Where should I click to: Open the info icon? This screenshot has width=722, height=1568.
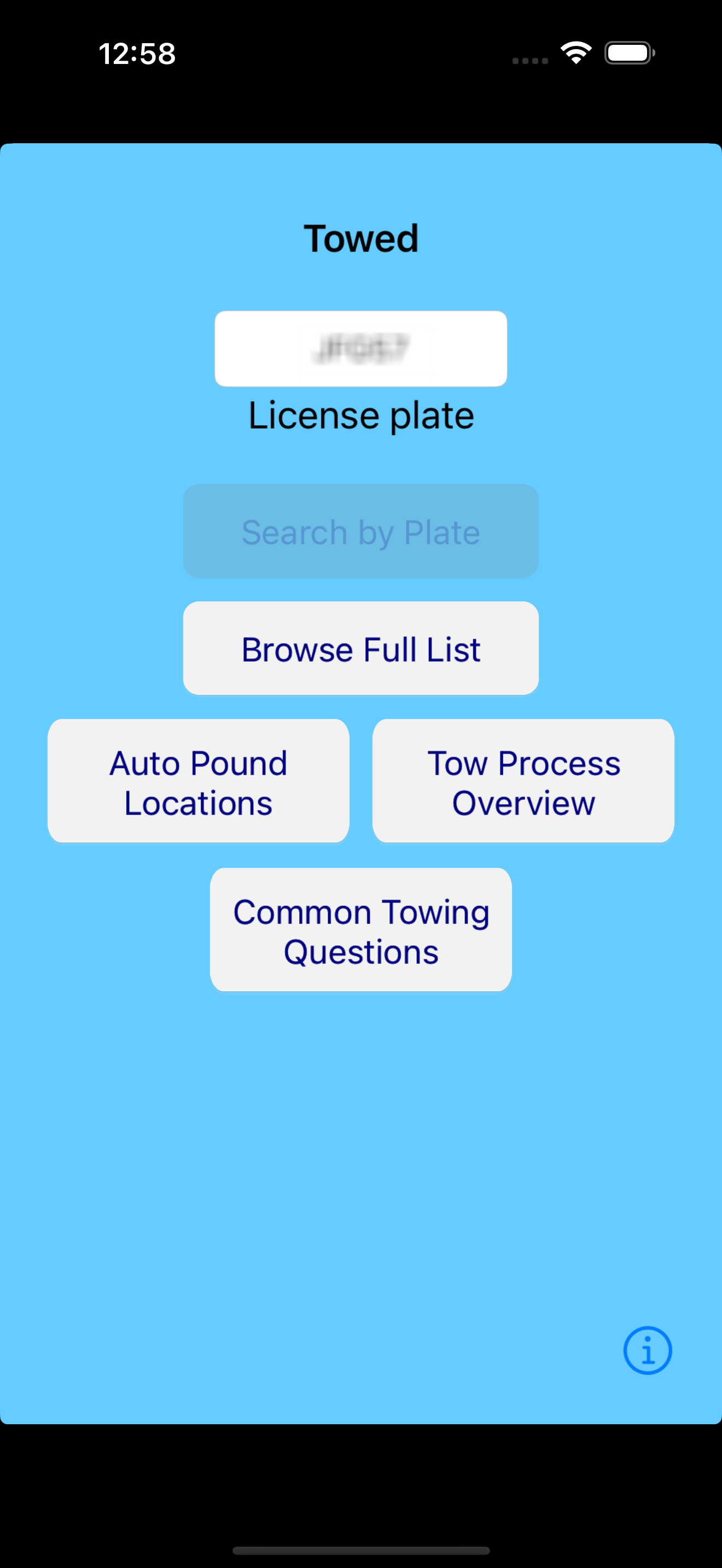[648, 1351]
